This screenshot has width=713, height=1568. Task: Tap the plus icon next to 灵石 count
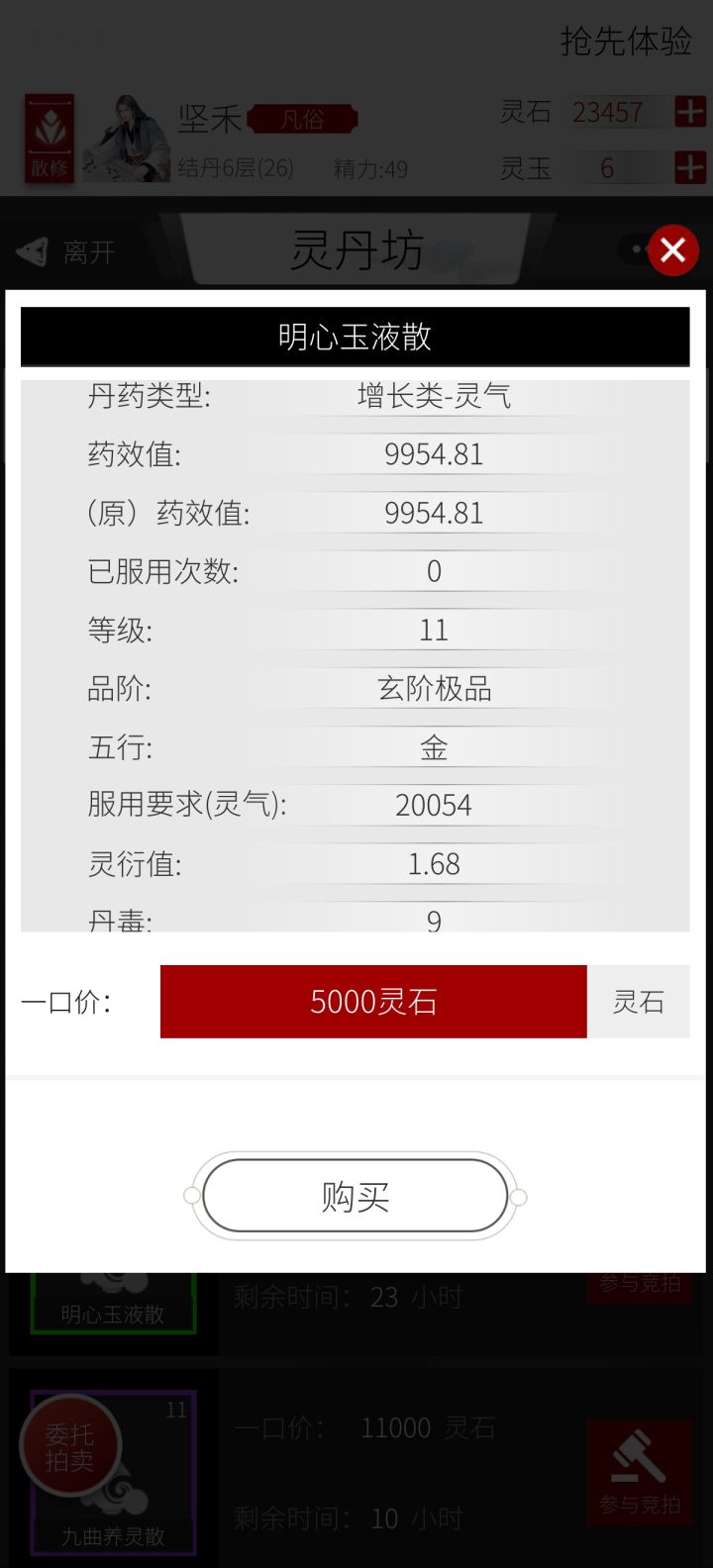pyautogui.click(x=690, y=112)
